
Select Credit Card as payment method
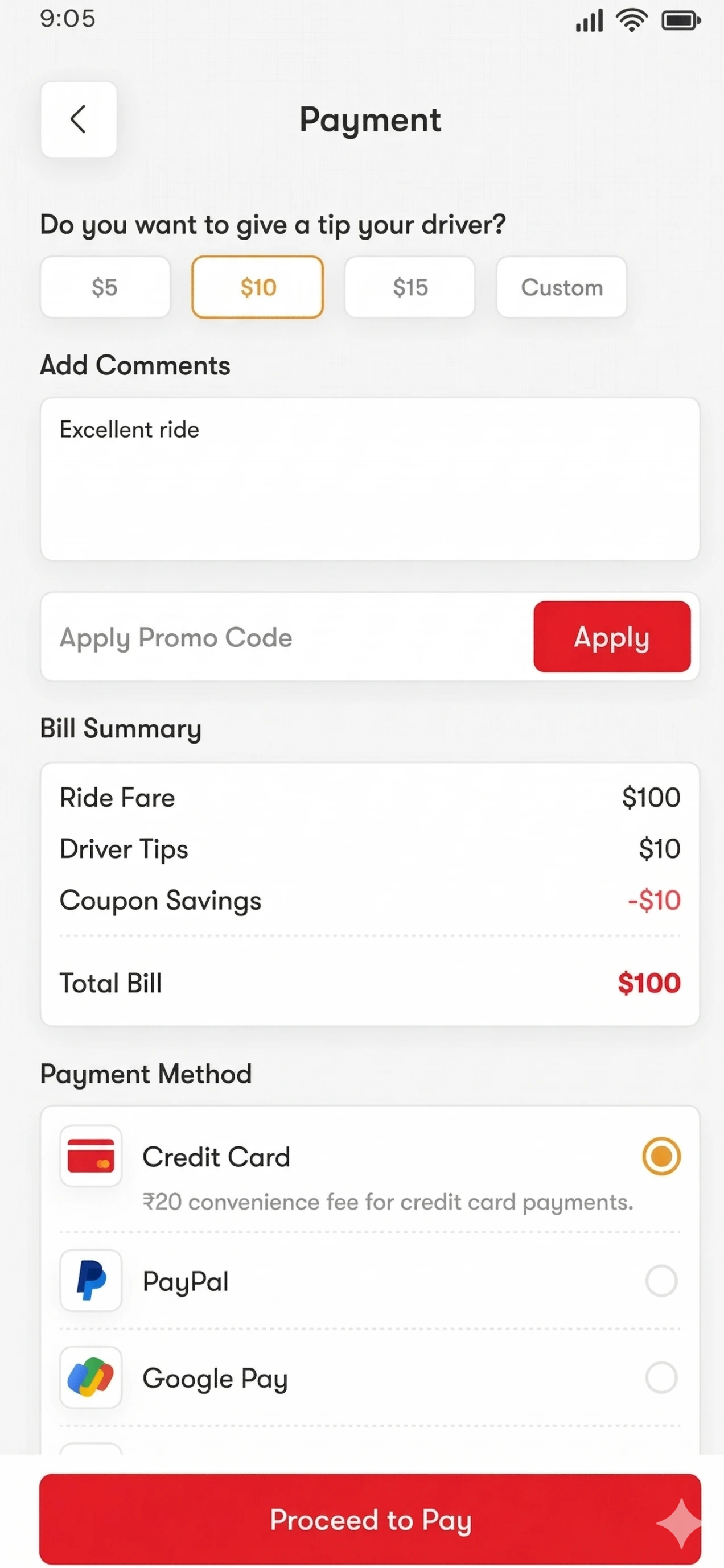coord(661,1156)
